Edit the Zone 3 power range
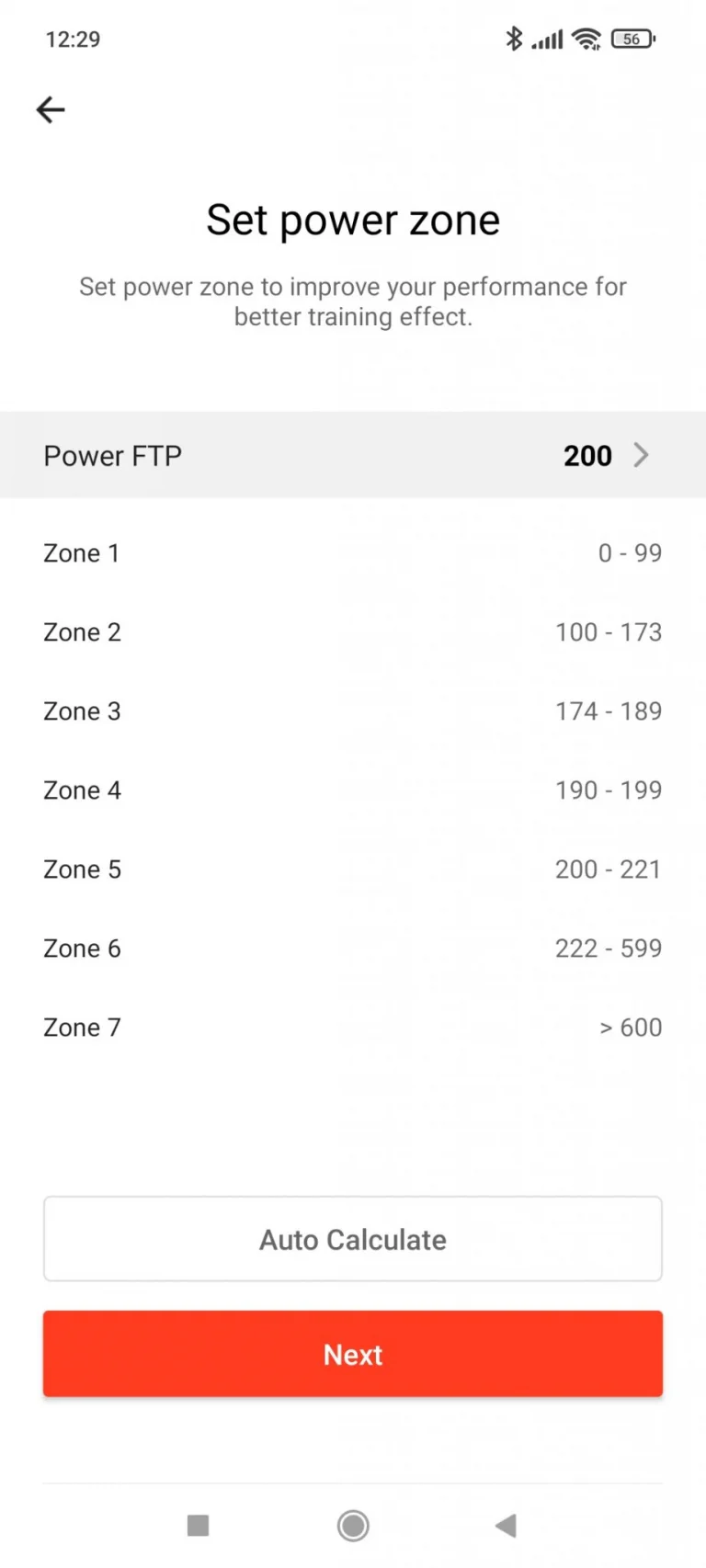Image resolution: width=706 pixels, height=1568 pixels. click(x=353, y=711)
